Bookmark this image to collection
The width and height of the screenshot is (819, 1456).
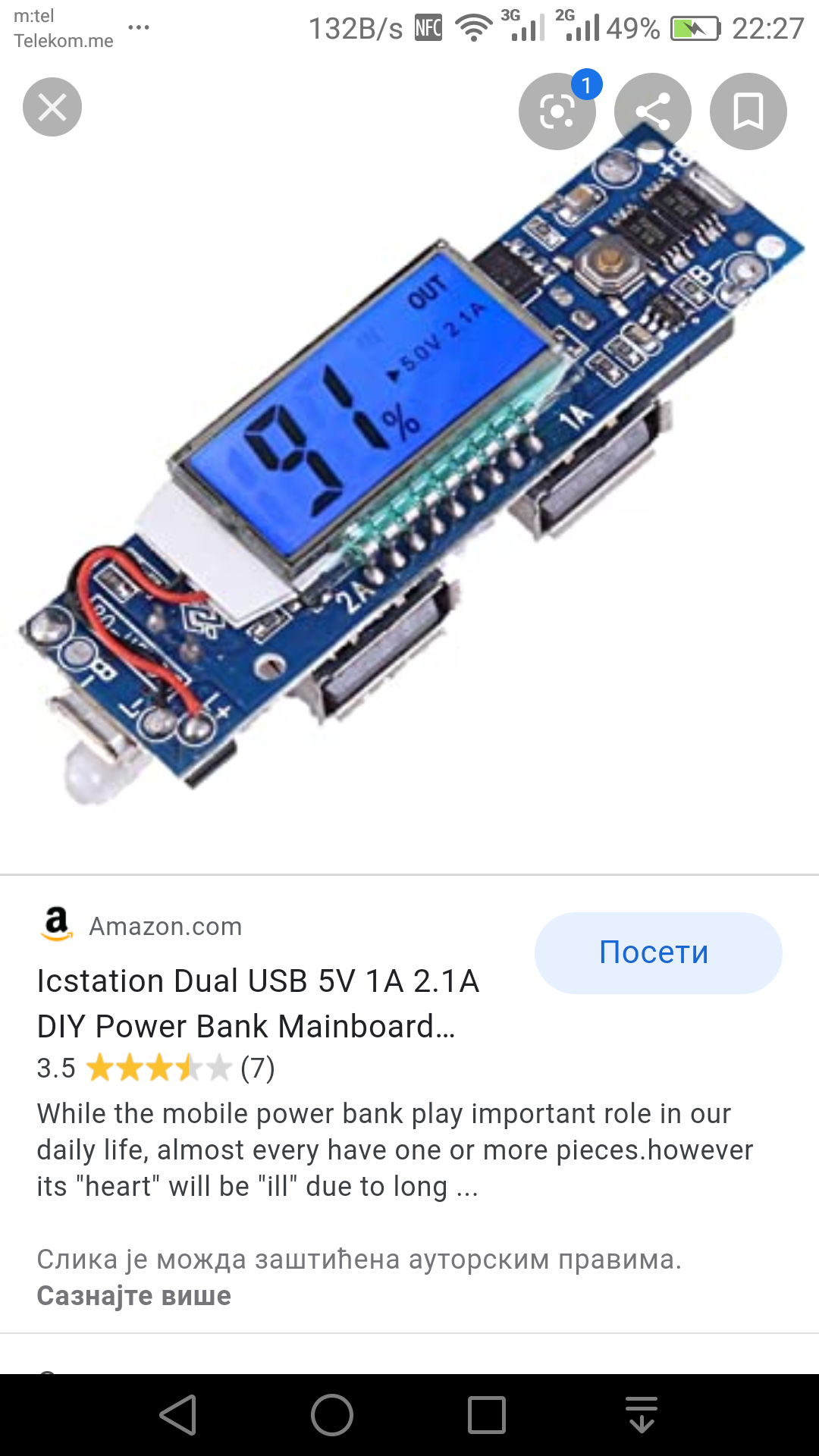pos(748,111)
